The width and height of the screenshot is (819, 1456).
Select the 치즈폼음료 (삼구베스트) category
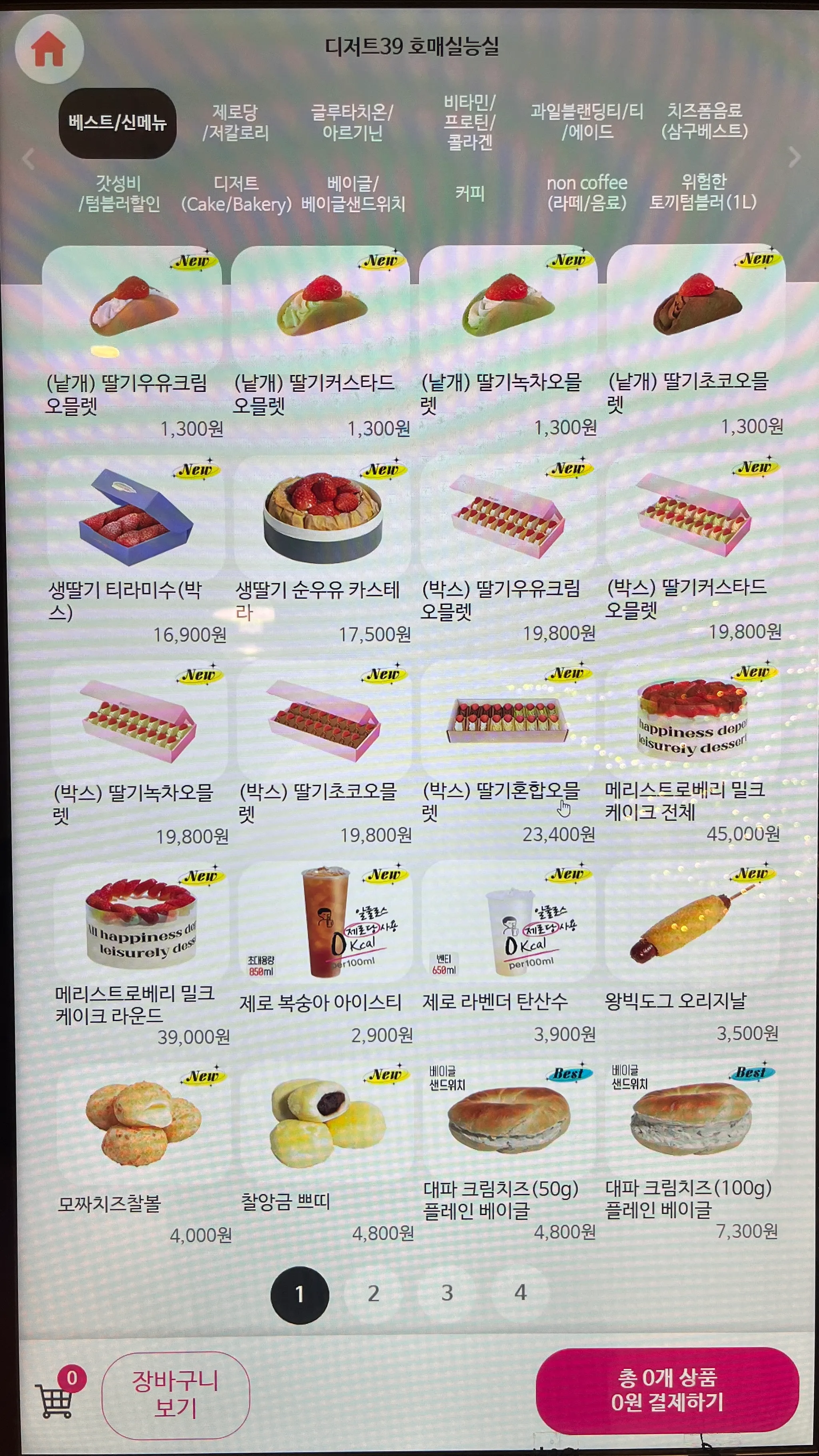coord(704,121)
